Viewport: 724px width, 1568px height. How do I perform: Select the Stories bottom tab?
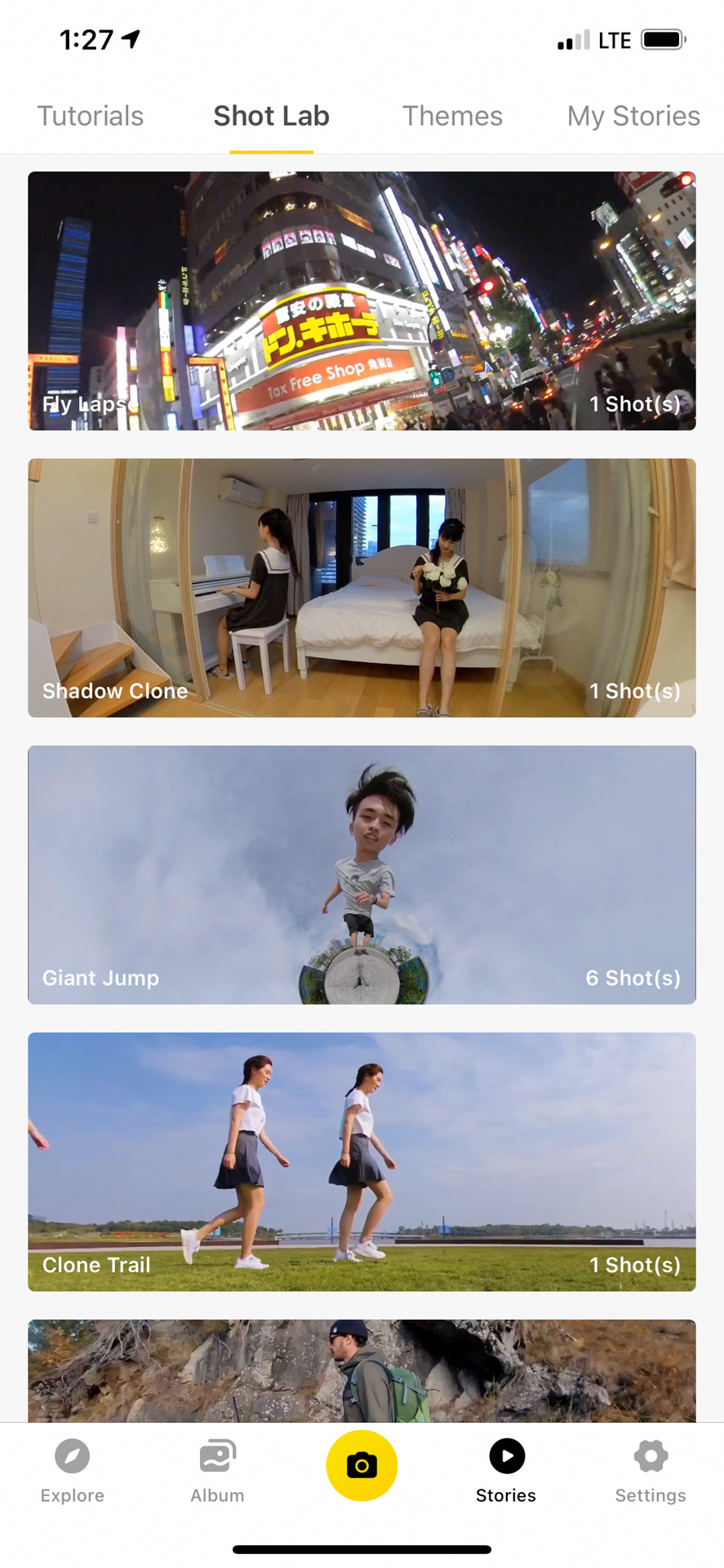(x=506, y=1472)
